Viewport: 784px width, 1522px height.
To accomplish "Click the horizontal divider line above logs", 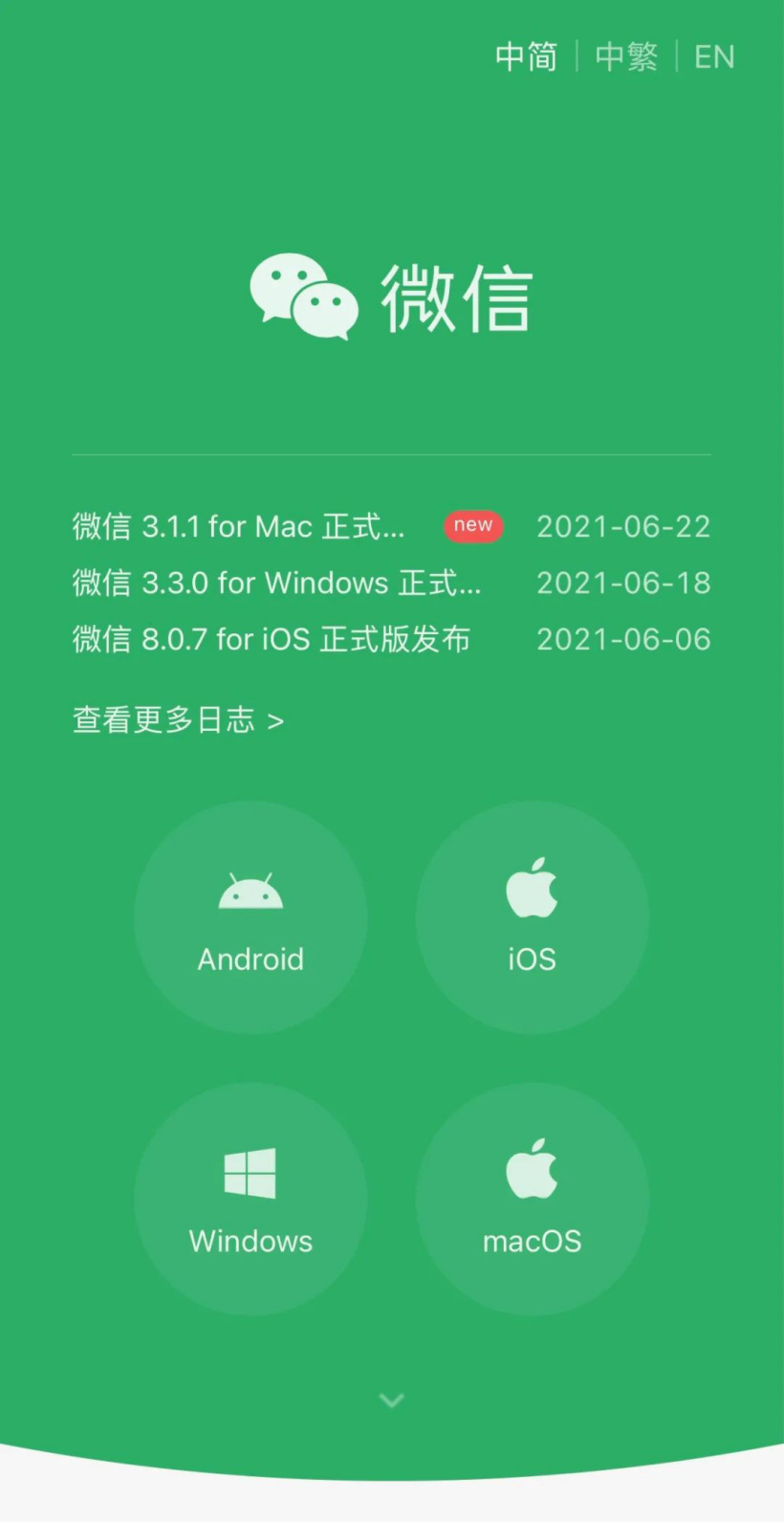I will [391, 453].
